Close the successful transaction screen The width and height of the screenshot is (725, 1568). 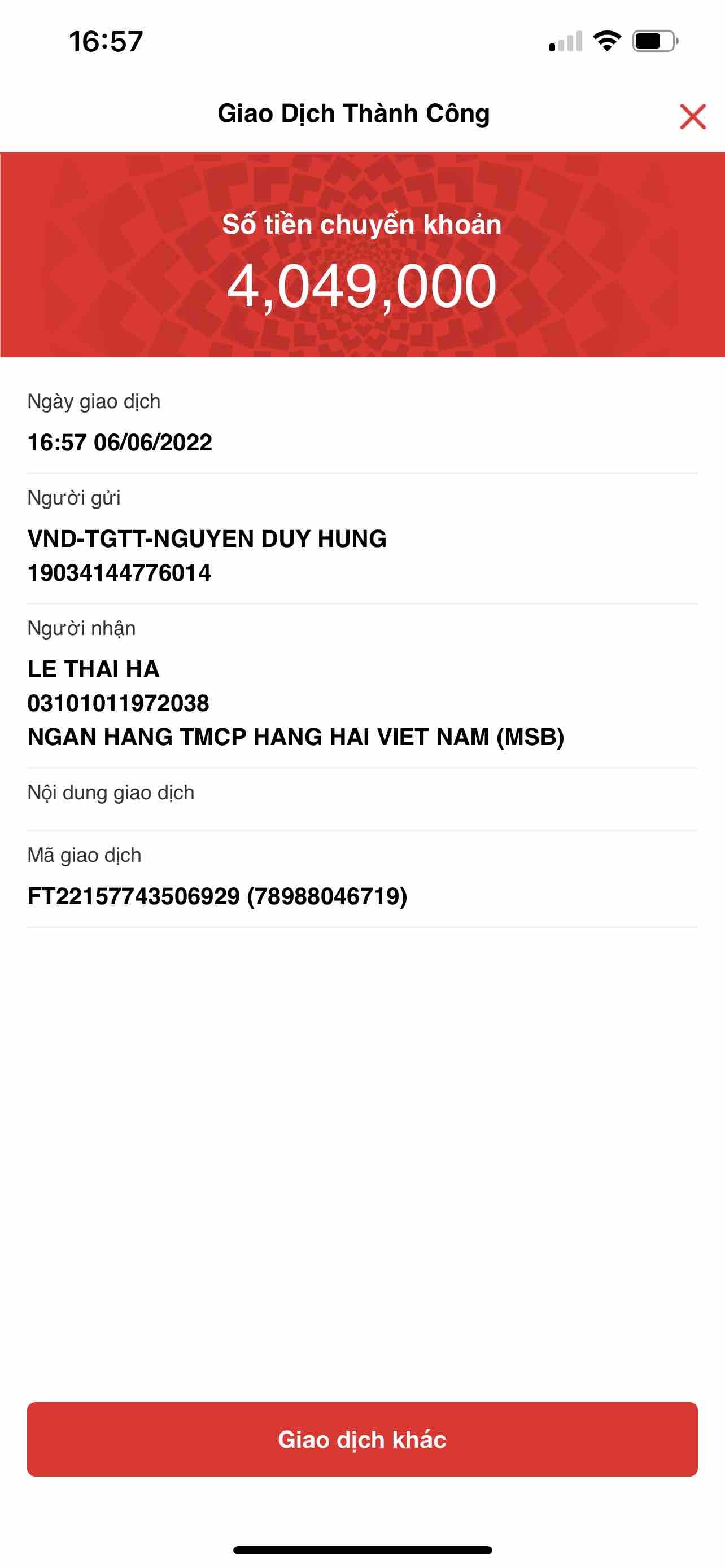[x=692, y=116]
